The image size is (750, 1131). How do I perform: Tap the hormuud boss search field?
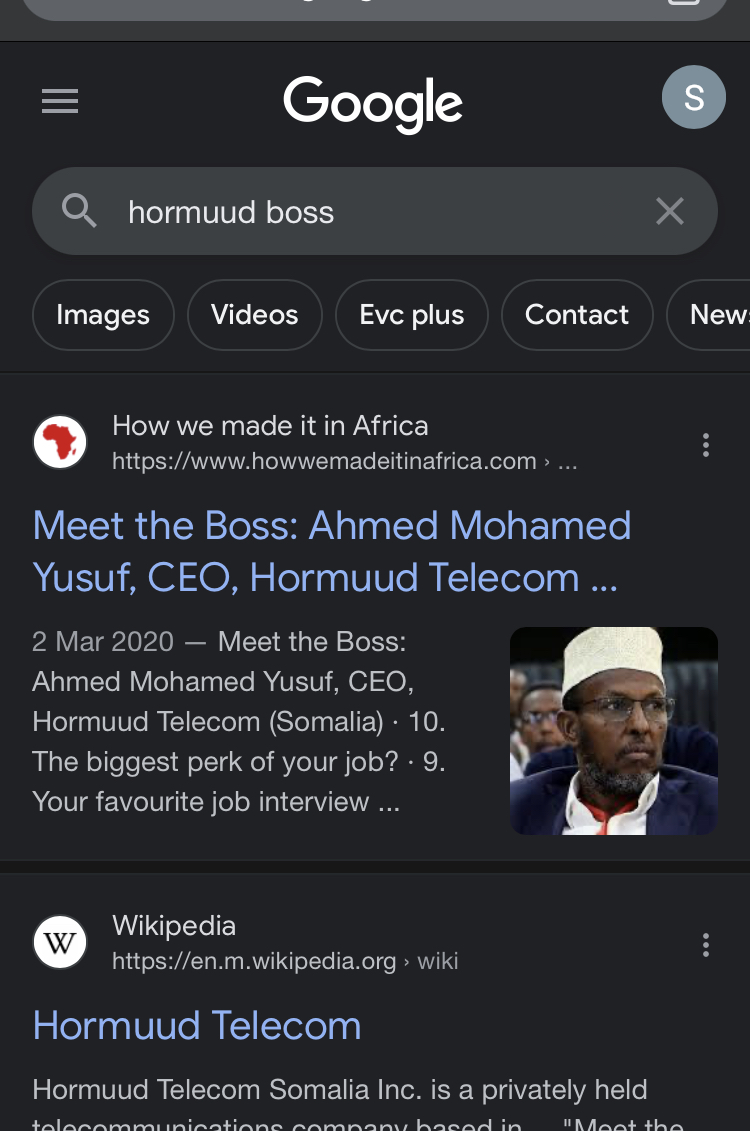tap(380, 212)
